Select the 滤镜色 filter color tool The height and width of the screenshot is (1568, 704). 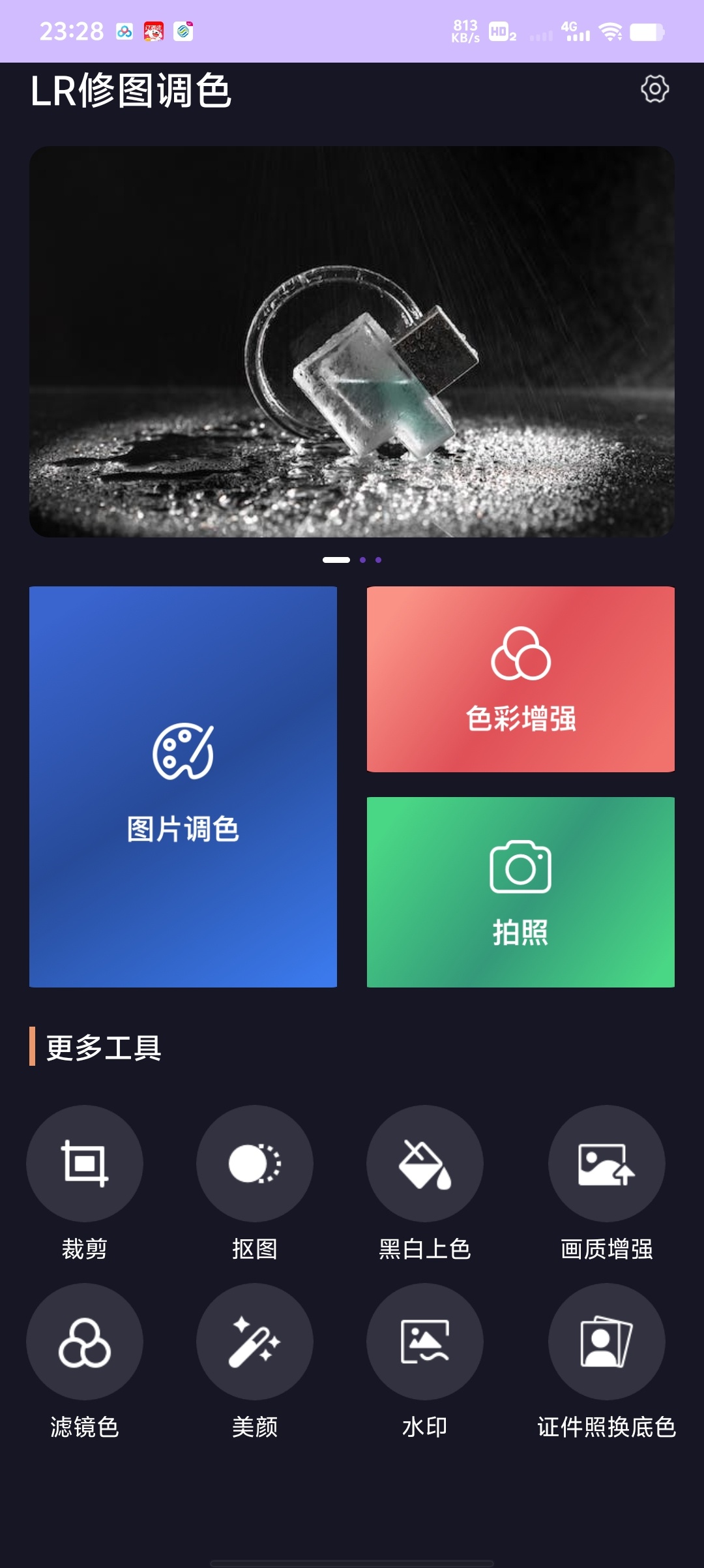point(85,1342)
